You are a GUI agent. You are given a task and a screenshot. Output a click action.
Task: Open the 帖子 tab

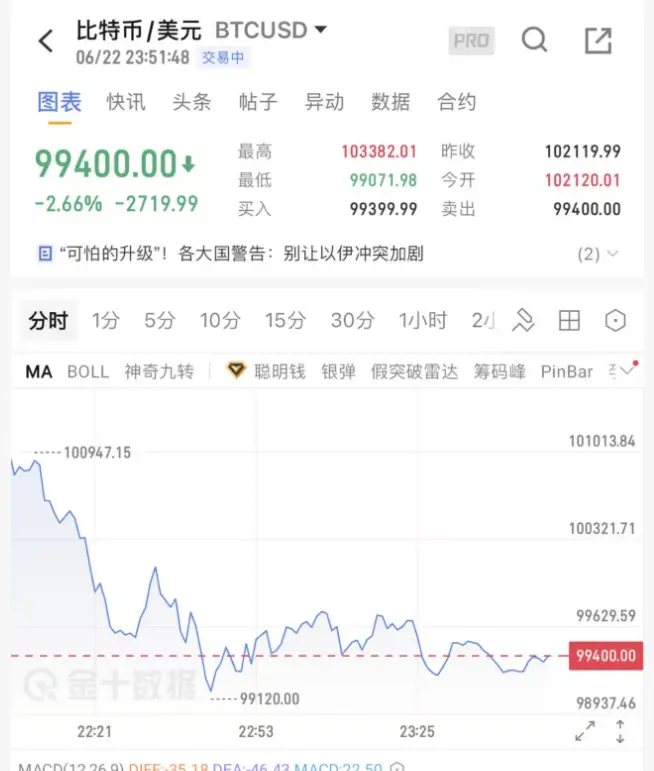point(258,102)
